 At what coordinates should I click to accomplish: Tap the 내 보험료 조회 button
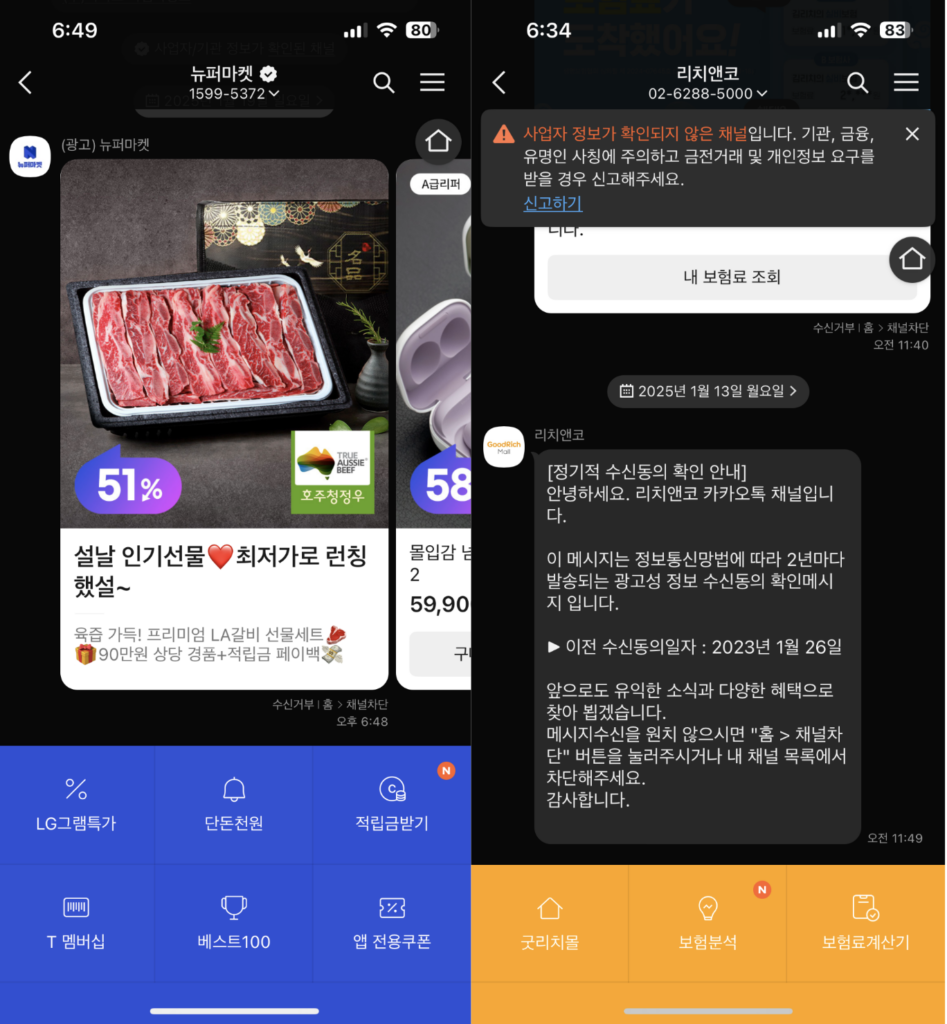pos(731,277)
